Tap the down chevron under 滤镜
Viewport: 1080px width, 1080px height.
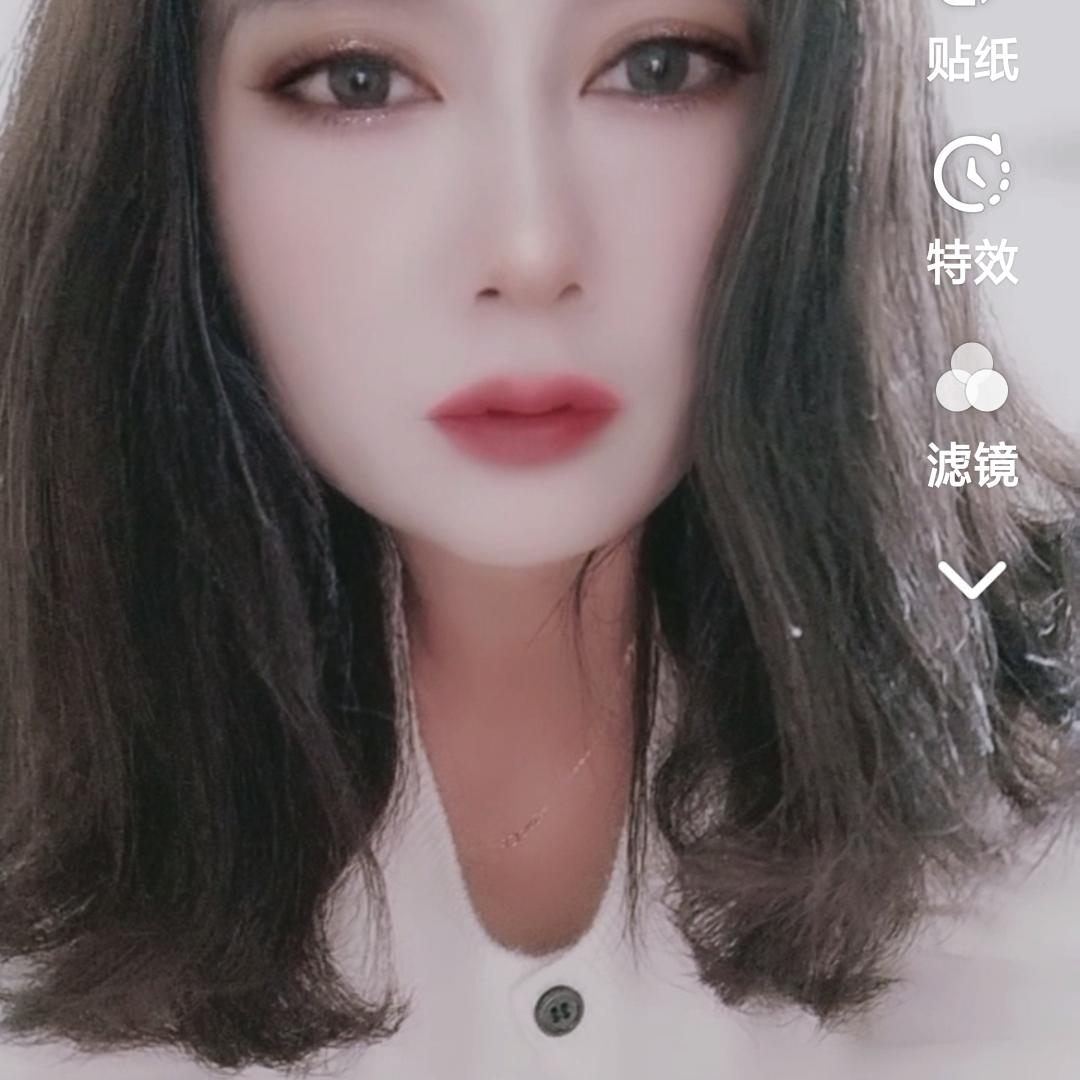[972, 579]
